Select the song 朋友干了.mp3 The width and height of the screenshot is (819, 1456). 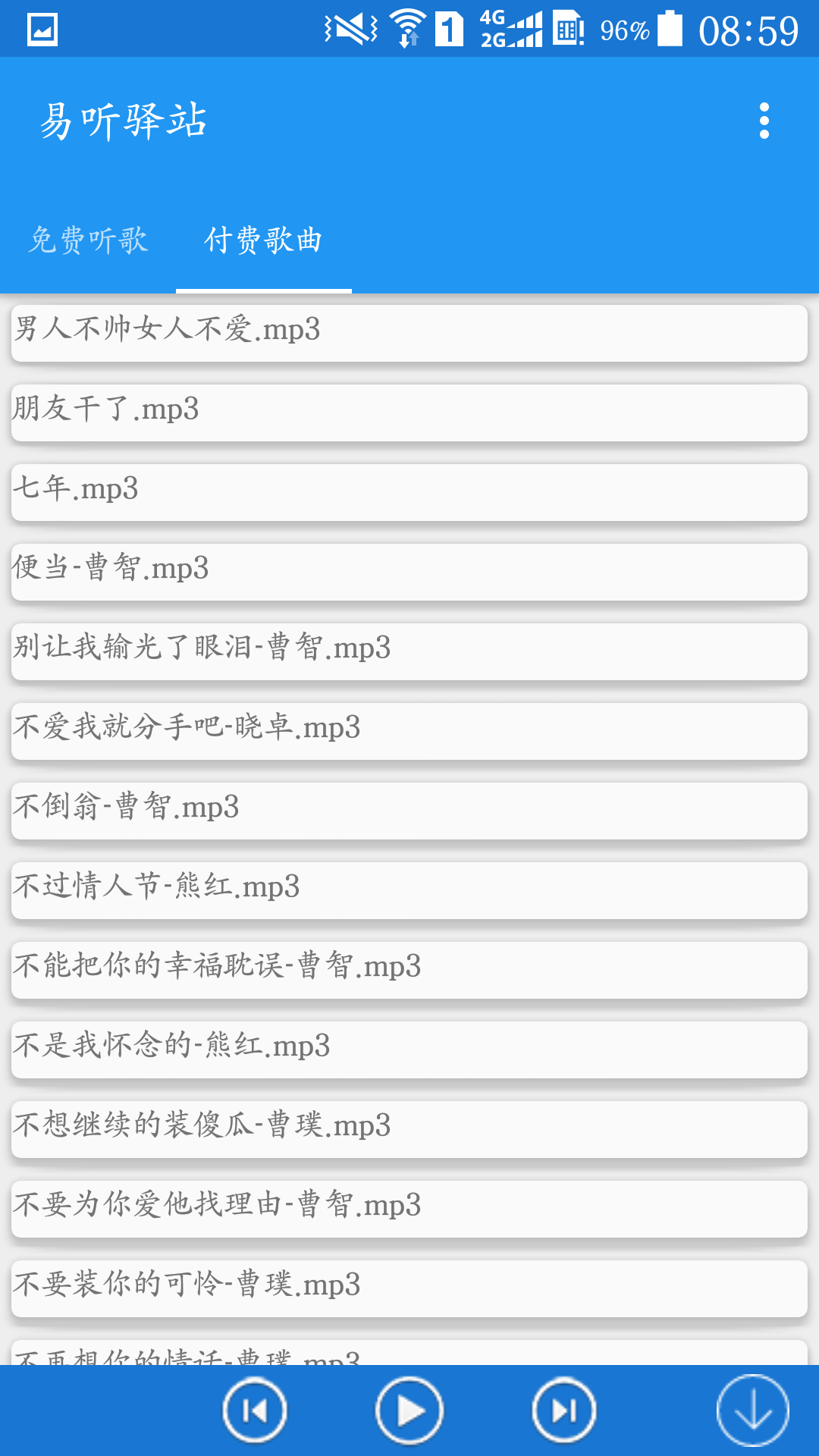[x=409, y=412]
